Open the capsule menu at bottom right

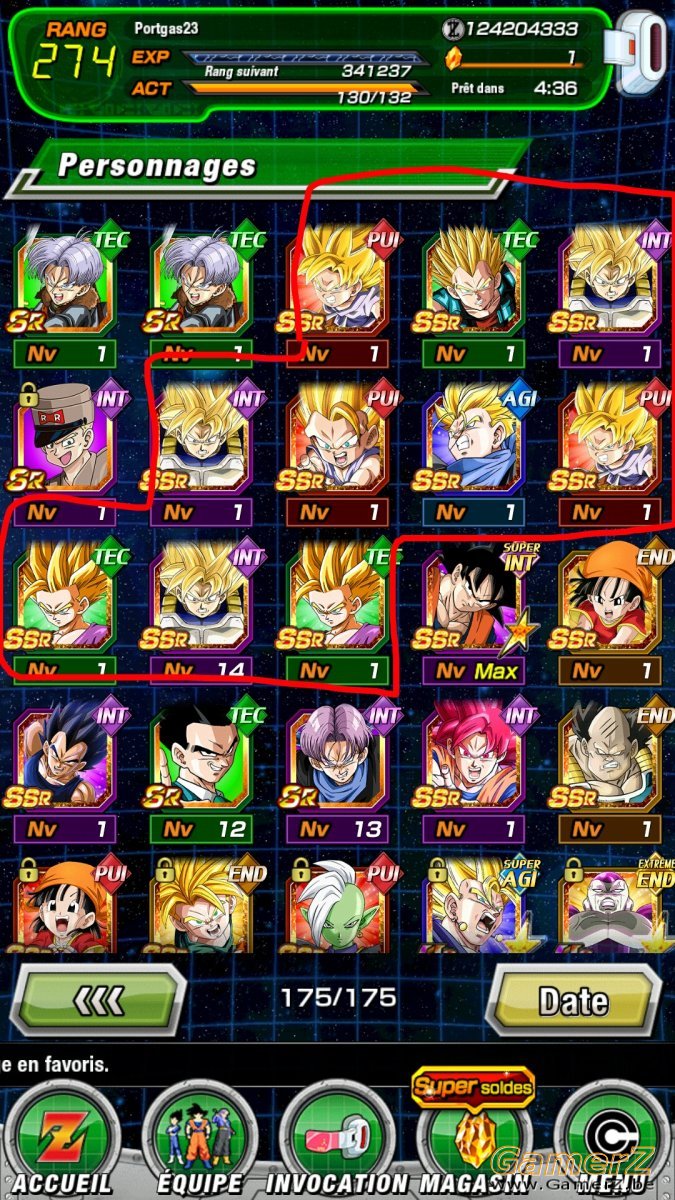pyautogui.click(x=610, y=1138)
